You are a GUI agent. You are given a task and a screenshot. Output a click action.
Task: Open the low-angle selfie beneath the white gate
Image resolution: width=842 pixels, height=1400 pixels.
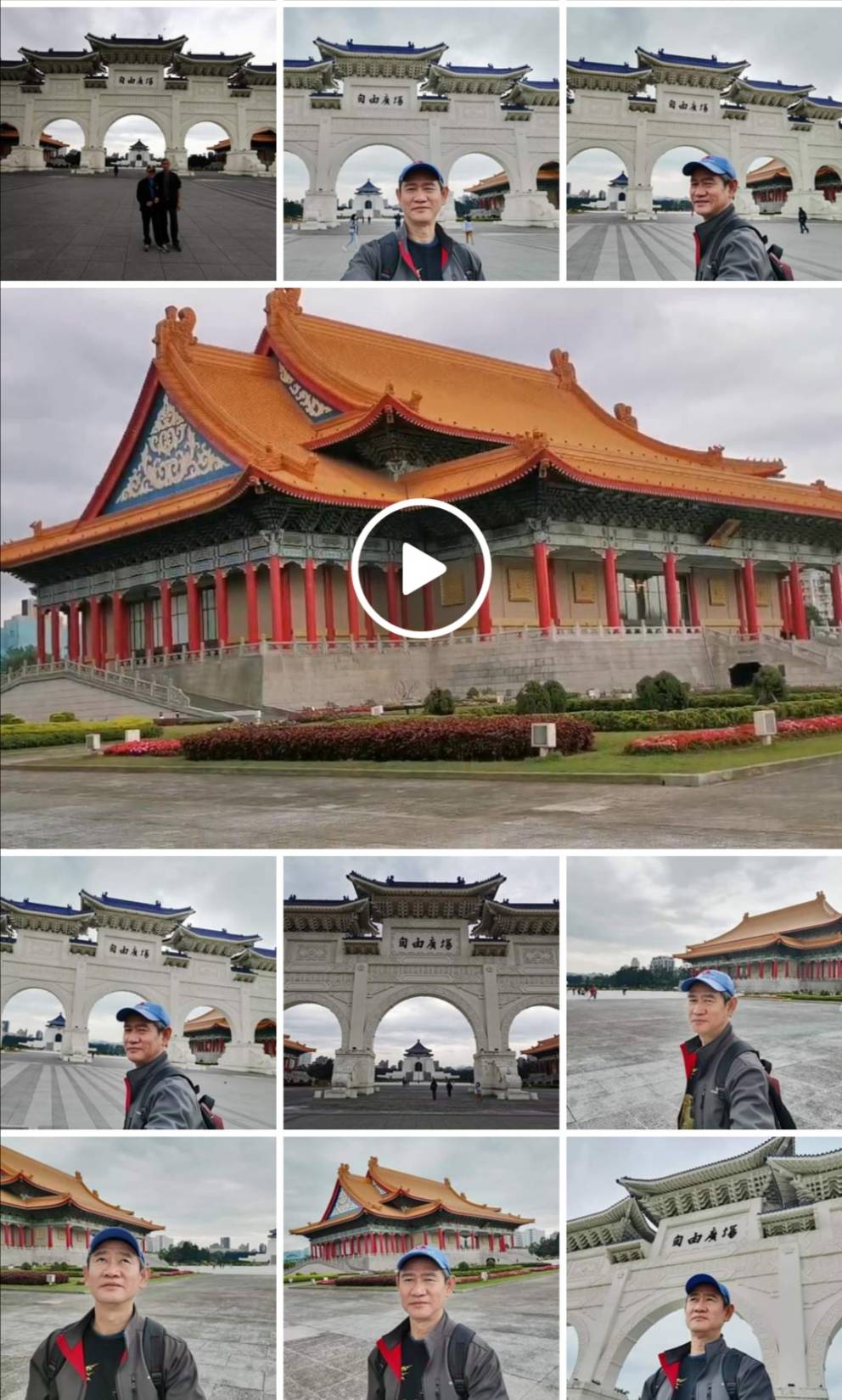(x=704, y=1268)
